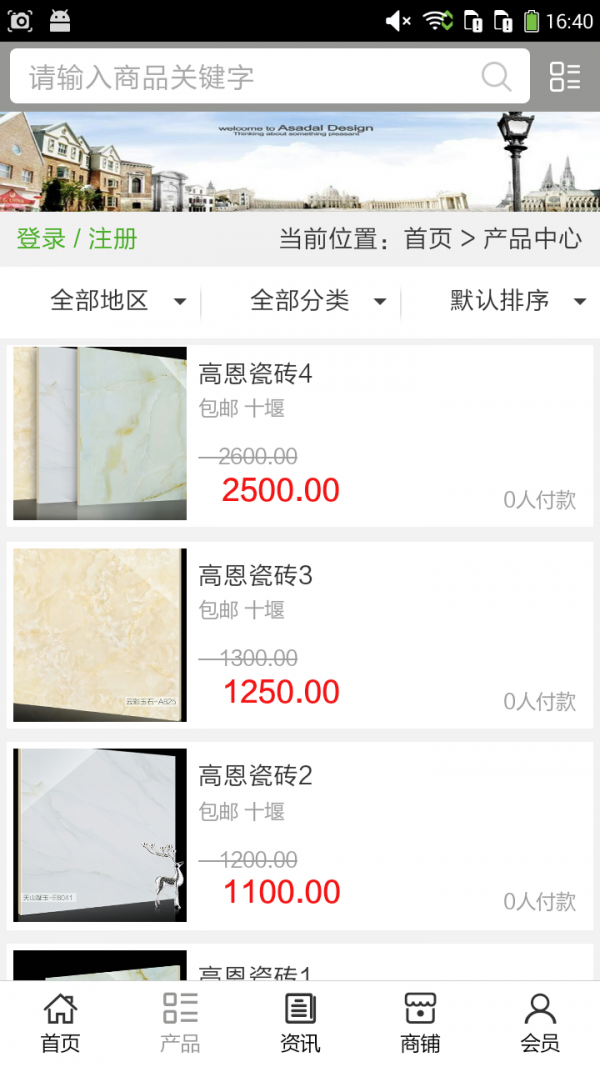Open the 登录 / 注册 login link

pos(77,239)
